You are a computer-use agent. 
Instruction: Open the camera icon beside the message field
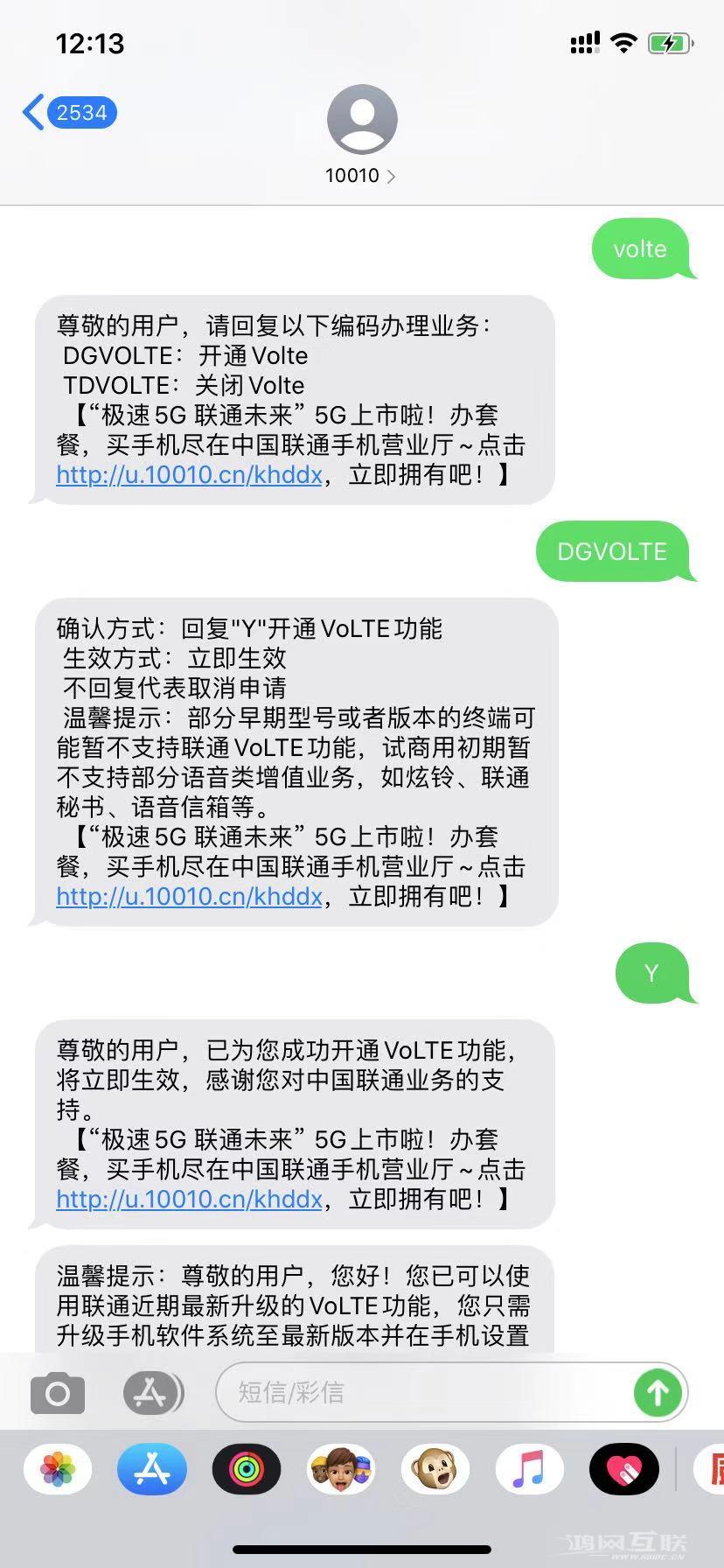click(x=56, y=1393)
